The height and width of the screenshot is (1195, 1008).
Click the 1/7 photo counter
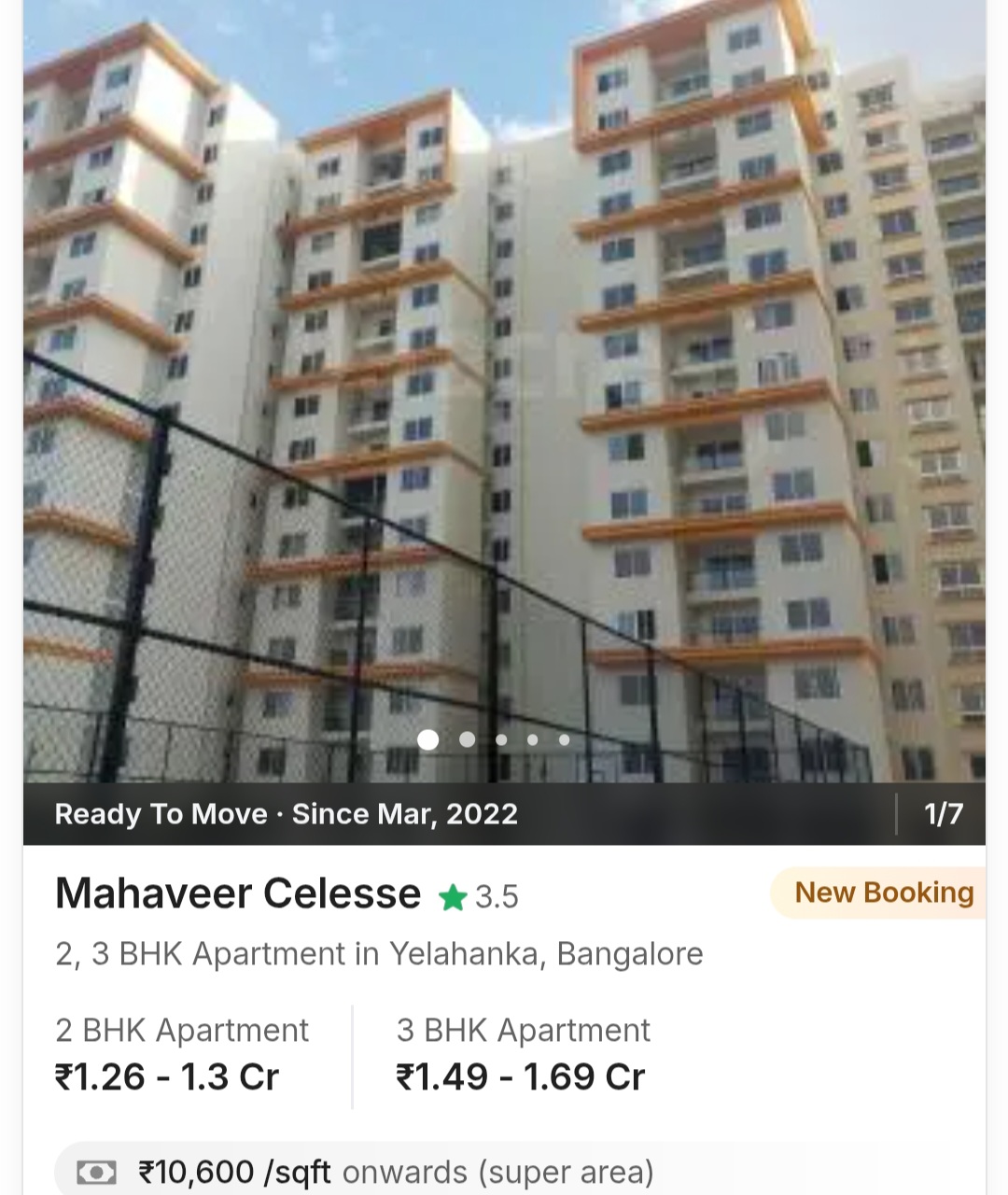(x=942, y=813)
